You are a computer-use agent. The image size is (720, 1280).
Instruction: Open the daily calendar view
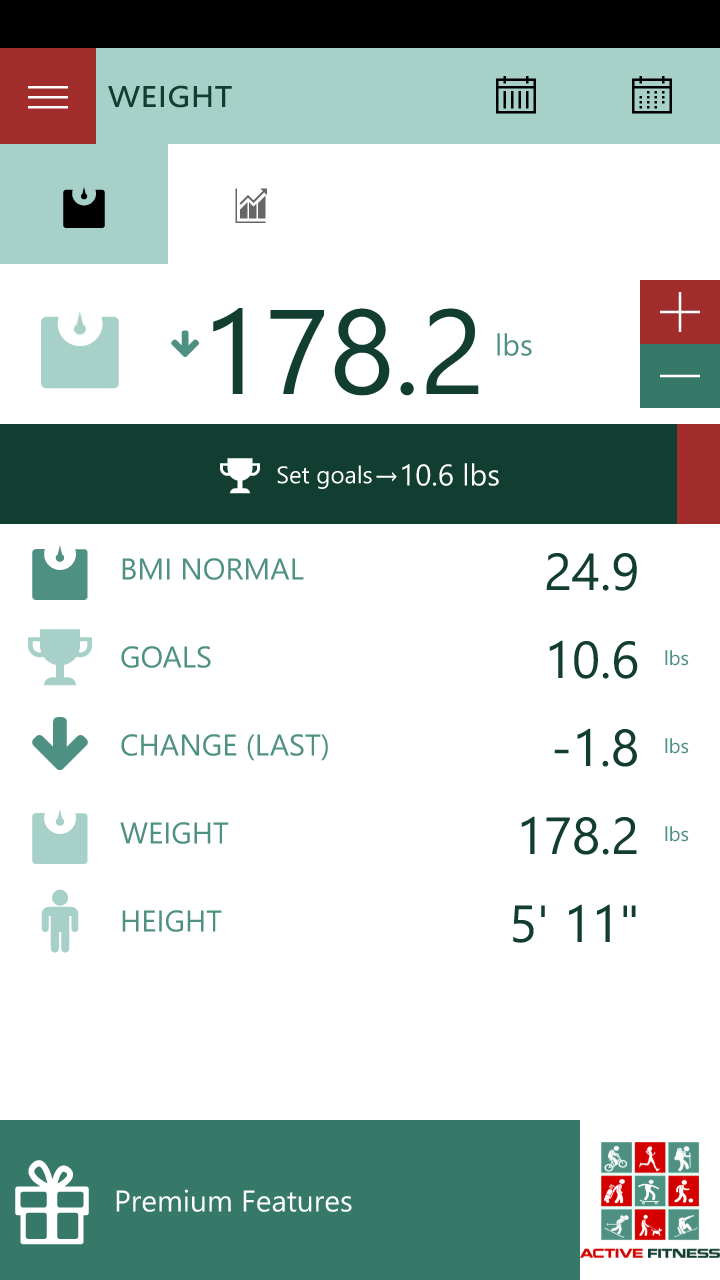(x=515, y=95)
